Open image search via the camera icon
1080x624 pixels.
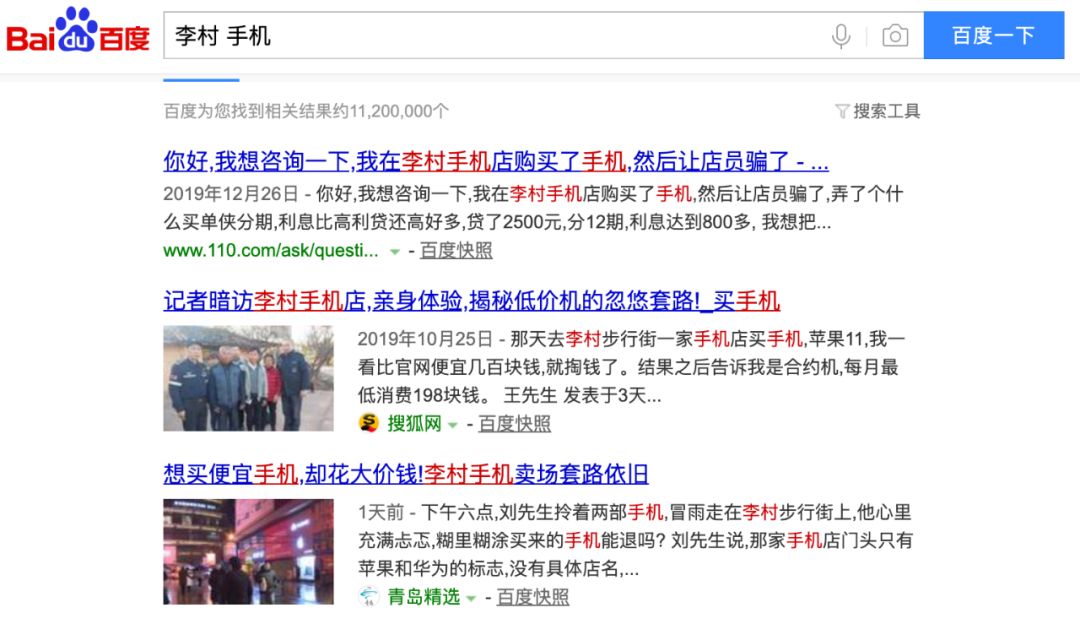click(895, 36)
